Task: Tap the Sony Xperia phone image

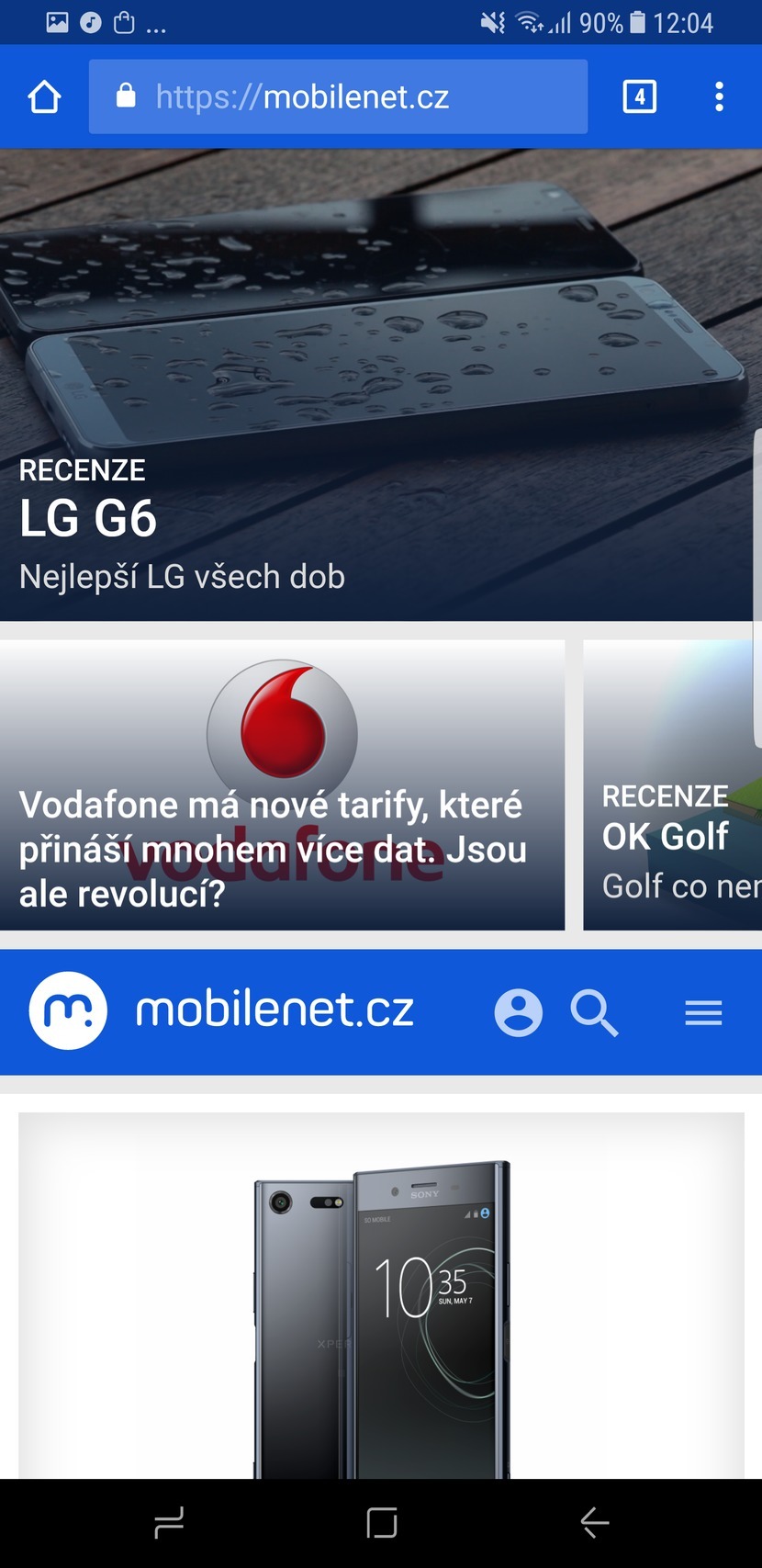Action: (x=381, y=1304)
